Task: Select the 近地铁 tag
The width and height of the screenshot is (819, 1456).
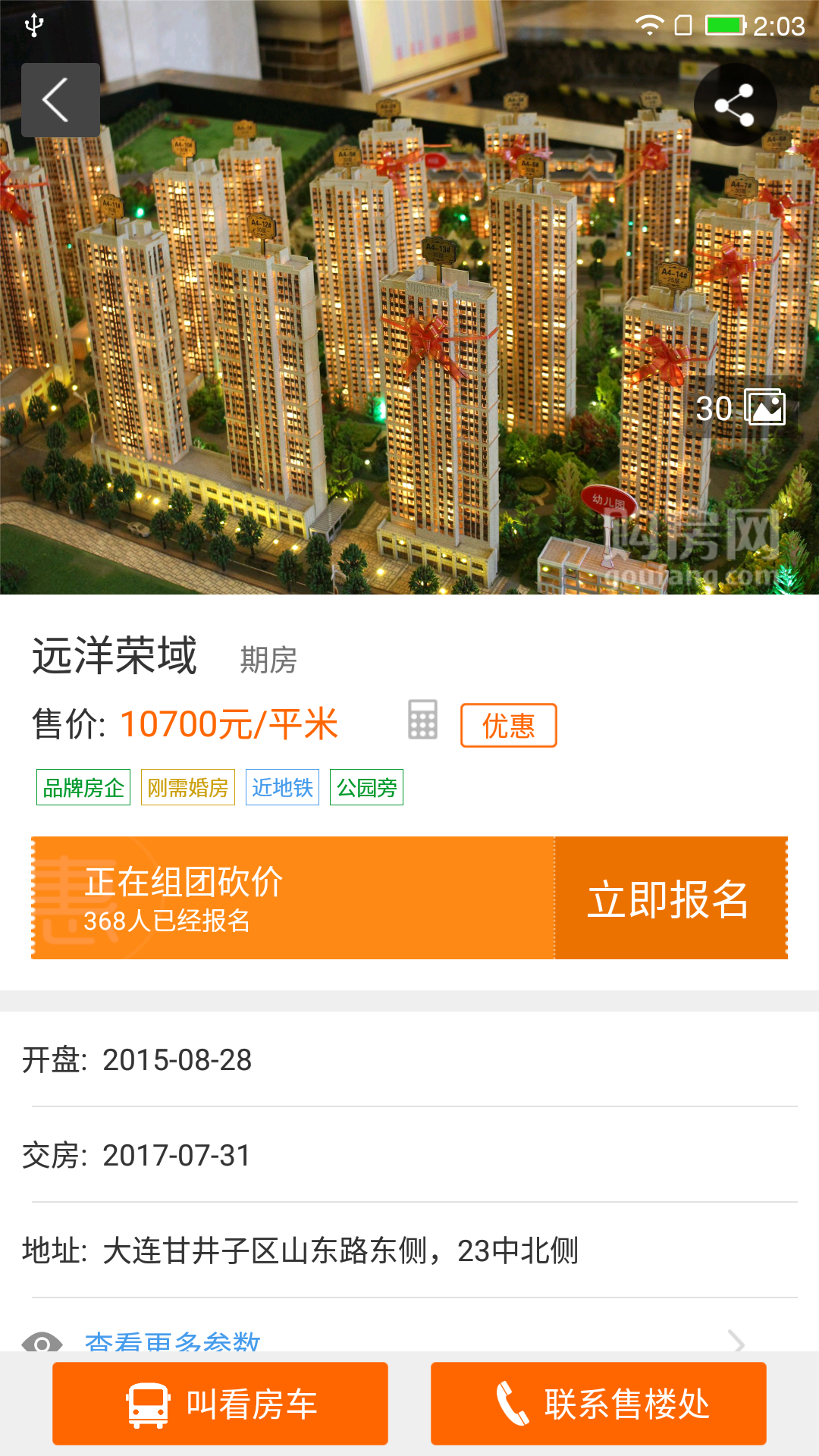Action: pyautogui.click(x=281, y=788)
